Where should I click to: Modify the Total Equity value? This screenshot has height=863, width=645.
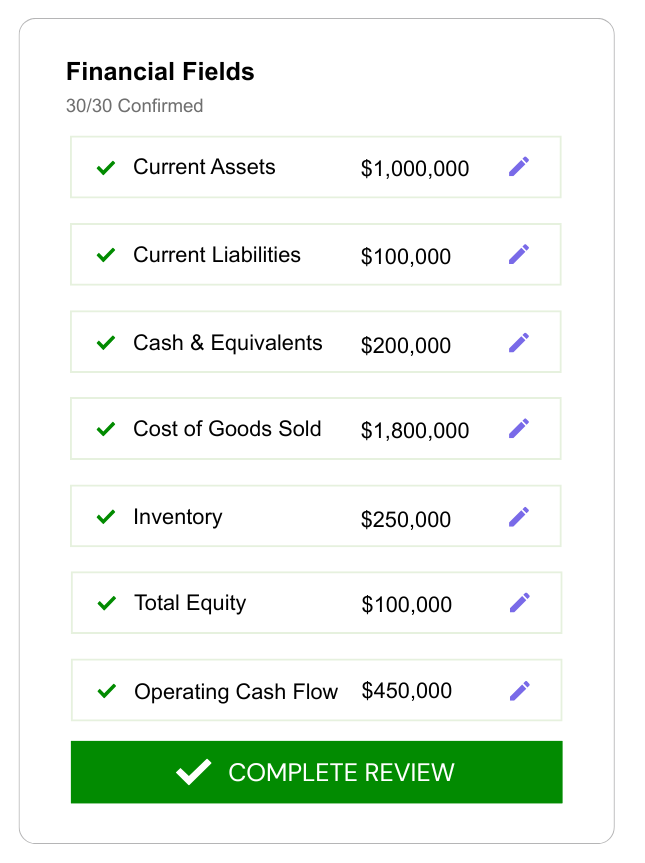click(x=519, y=602)
